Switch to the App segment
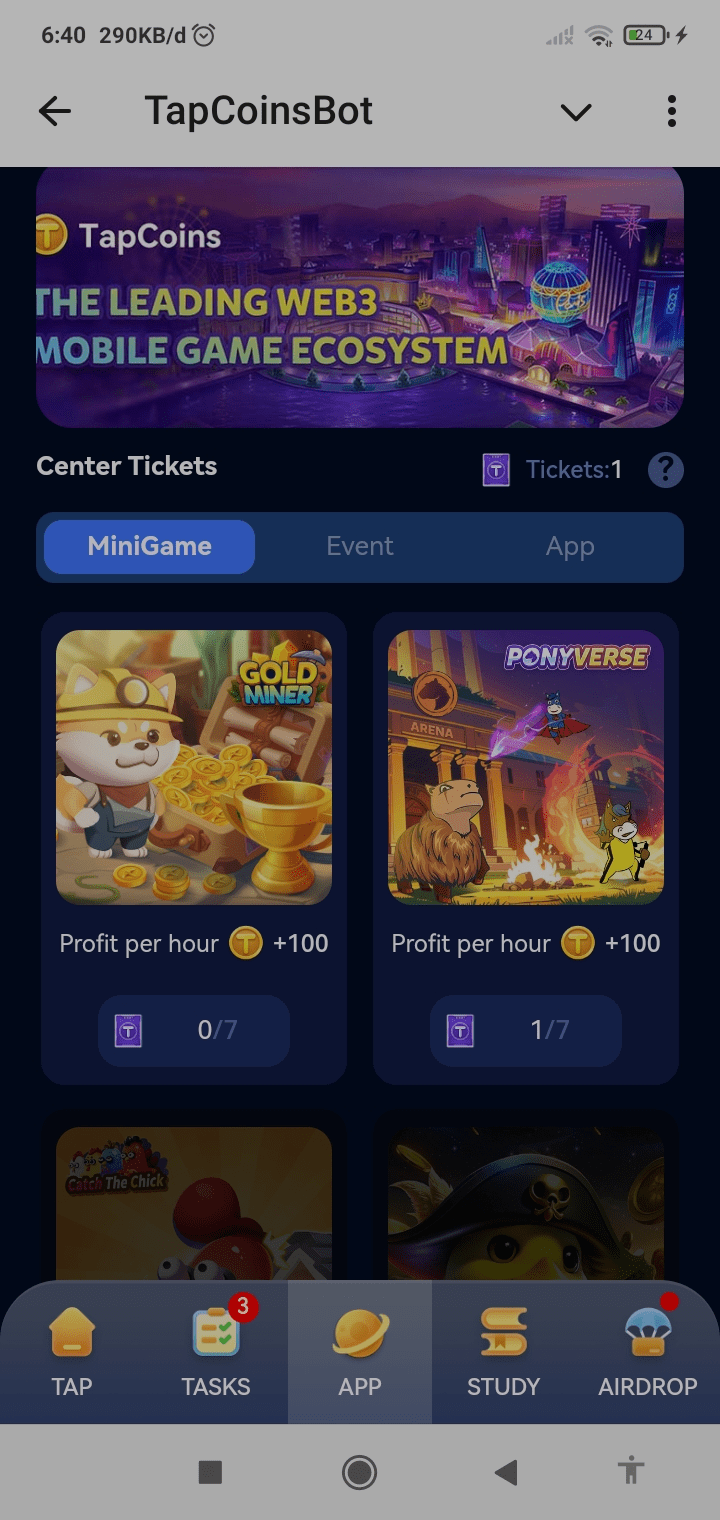The height and width of the screenshot is (1520, 720). pos(570,546)
